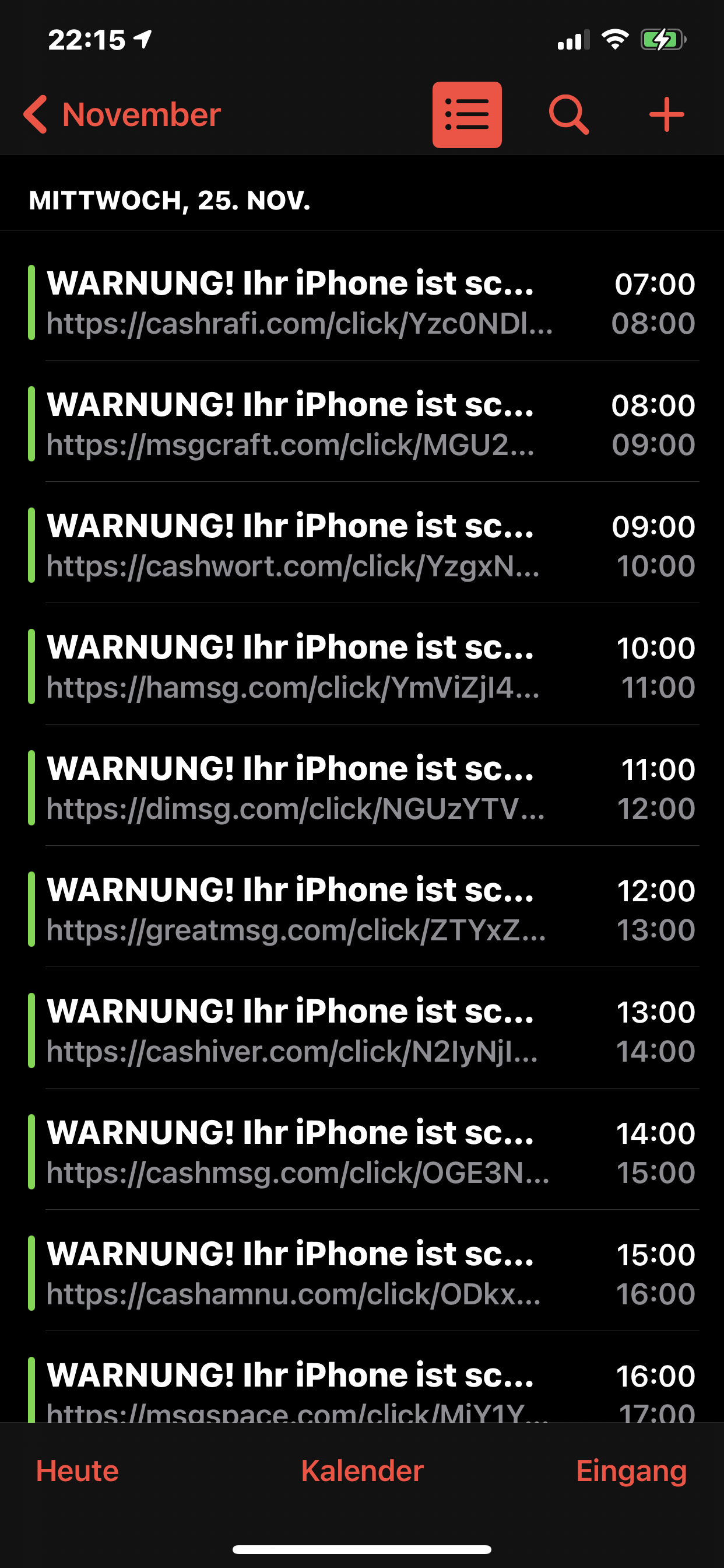Open the 15:00 cashamnu.com event
724x1568 pixels.
pyautogui.click(x=362, y=1273)
